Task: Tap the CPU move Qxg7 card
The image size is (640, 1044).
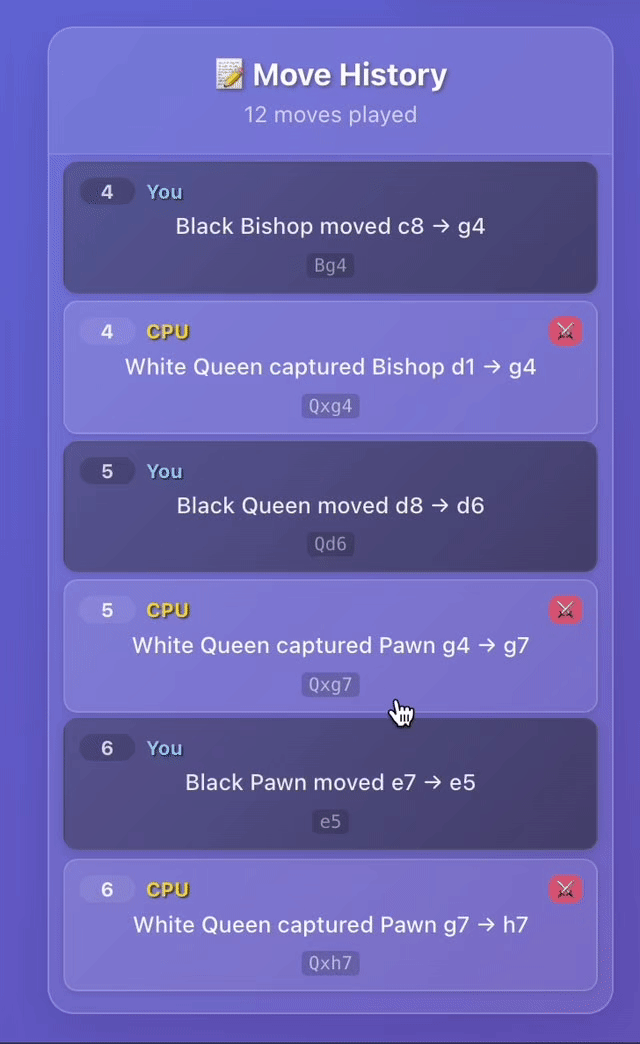Action: pyautogui.click(x=330, y=645)
